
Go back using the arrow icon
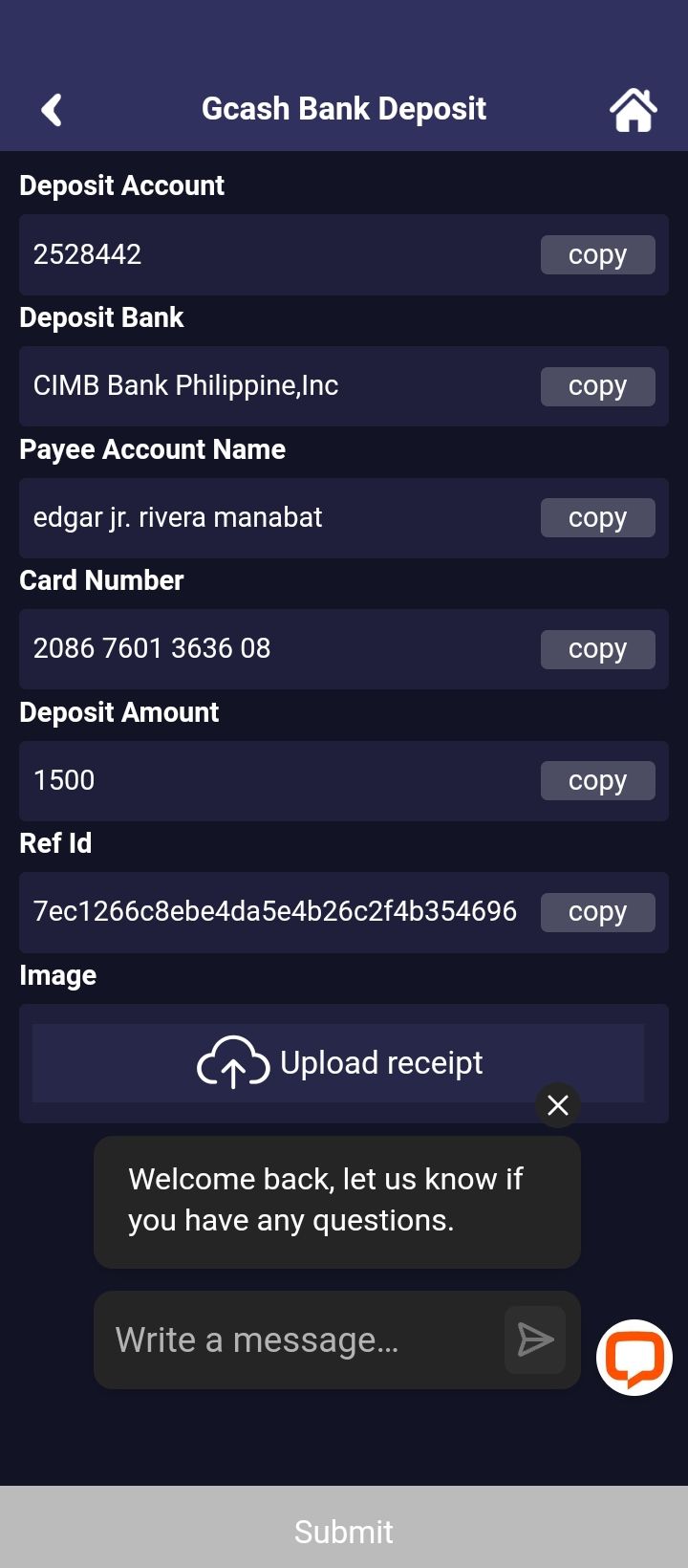(x=52, y=110)
